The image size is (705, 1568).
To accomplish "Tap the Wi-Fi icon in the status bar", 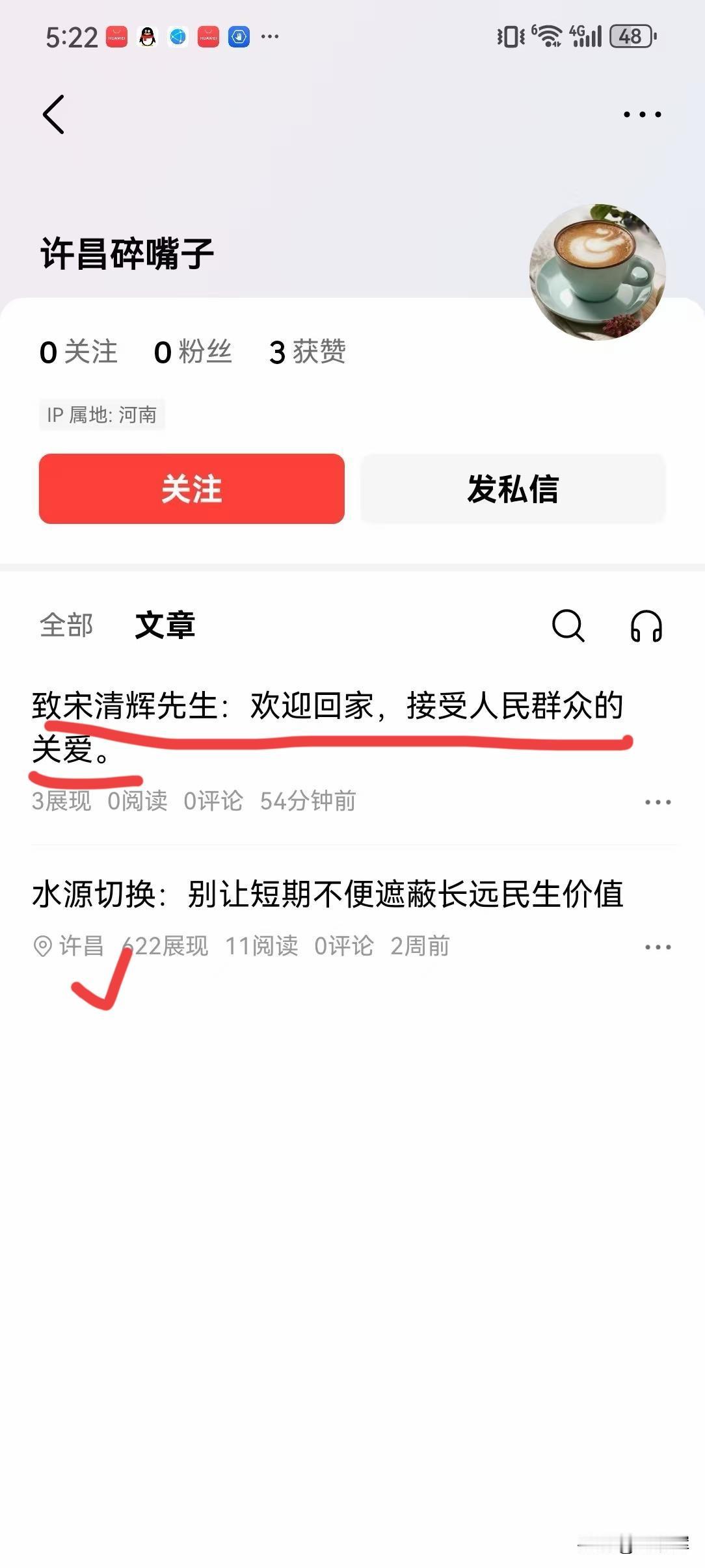I will click(550, 37).
